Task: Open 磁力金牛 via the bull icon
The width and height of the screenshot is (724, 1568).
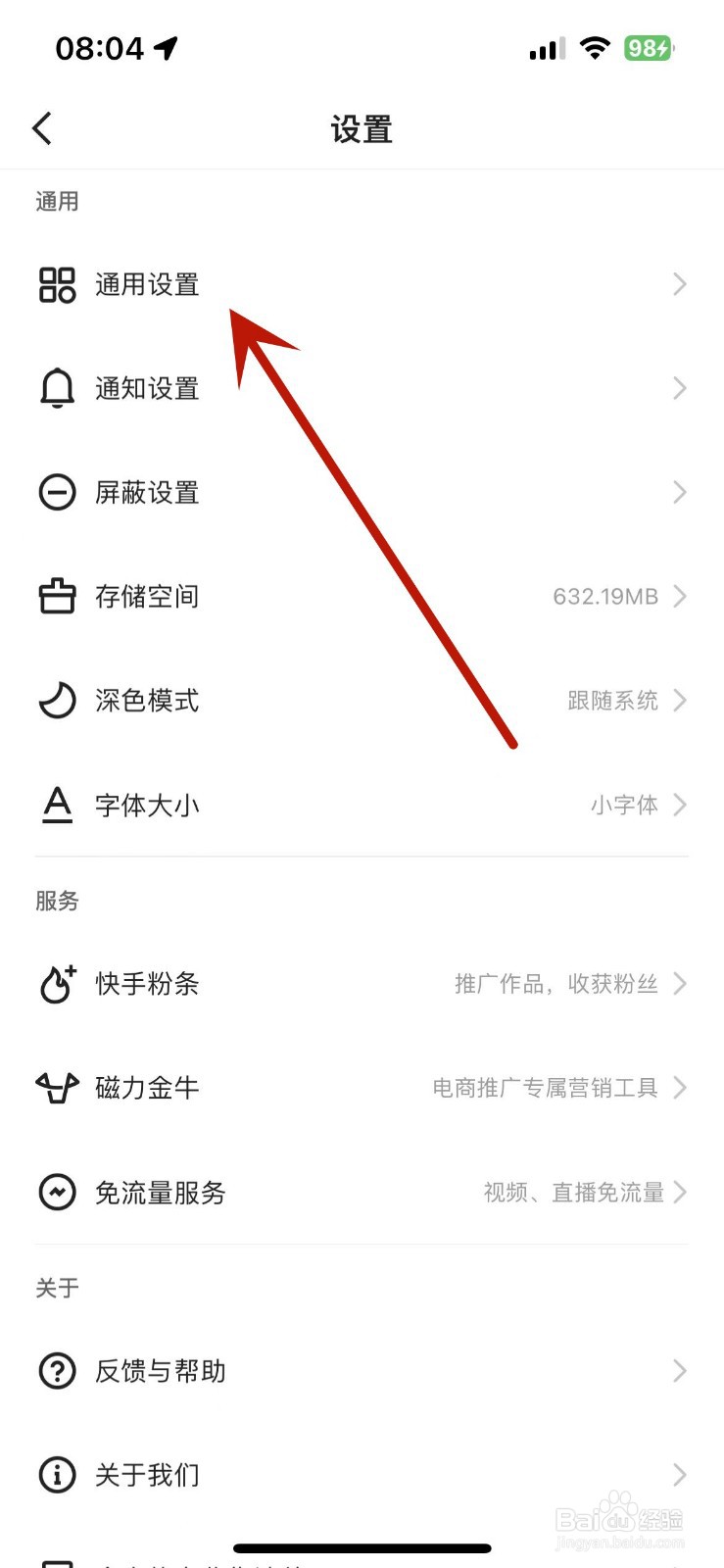Action: coord(57,1087)
